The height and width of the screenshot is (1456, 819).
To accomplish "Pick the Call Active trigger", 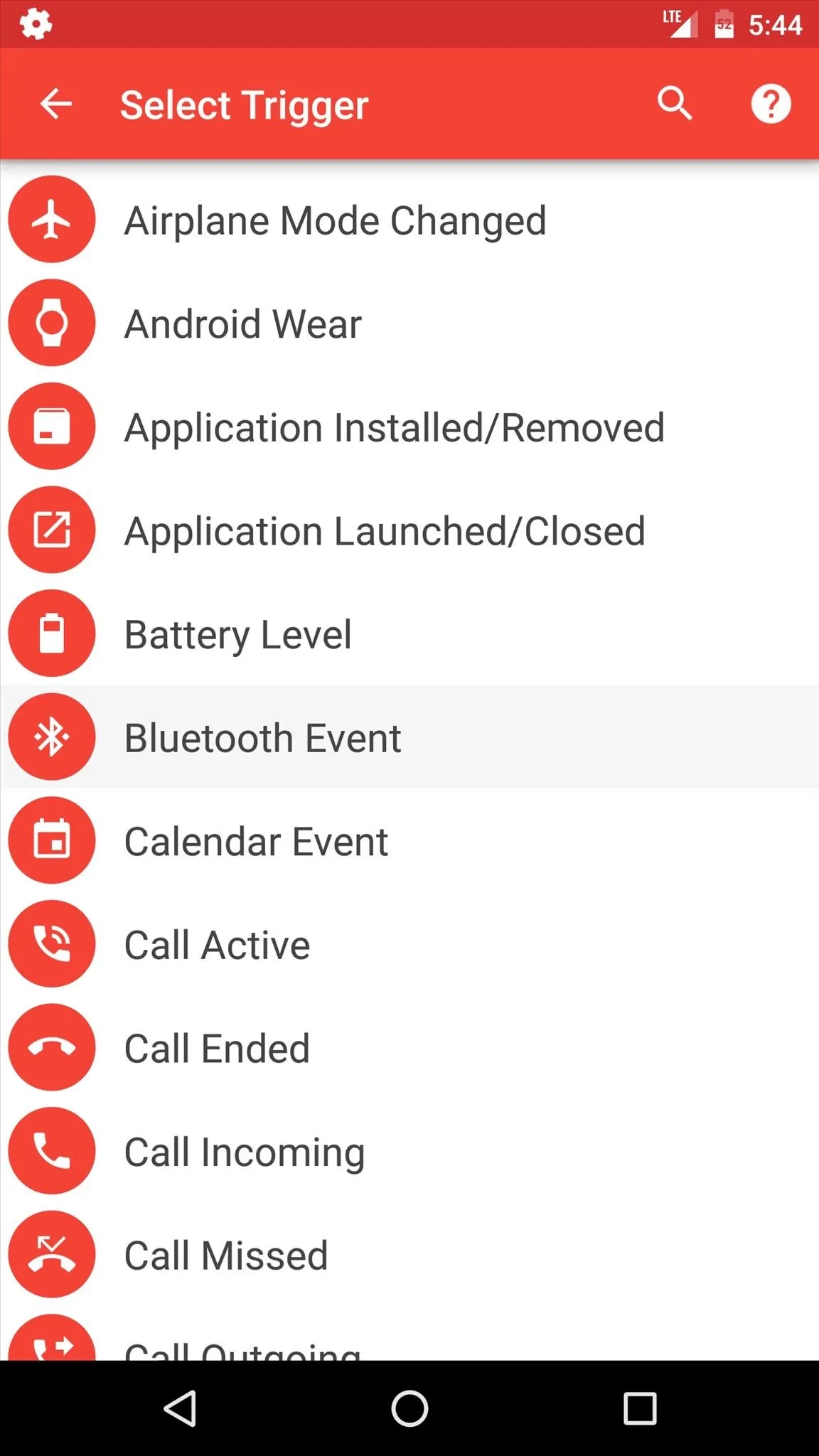I will point(409,944).
